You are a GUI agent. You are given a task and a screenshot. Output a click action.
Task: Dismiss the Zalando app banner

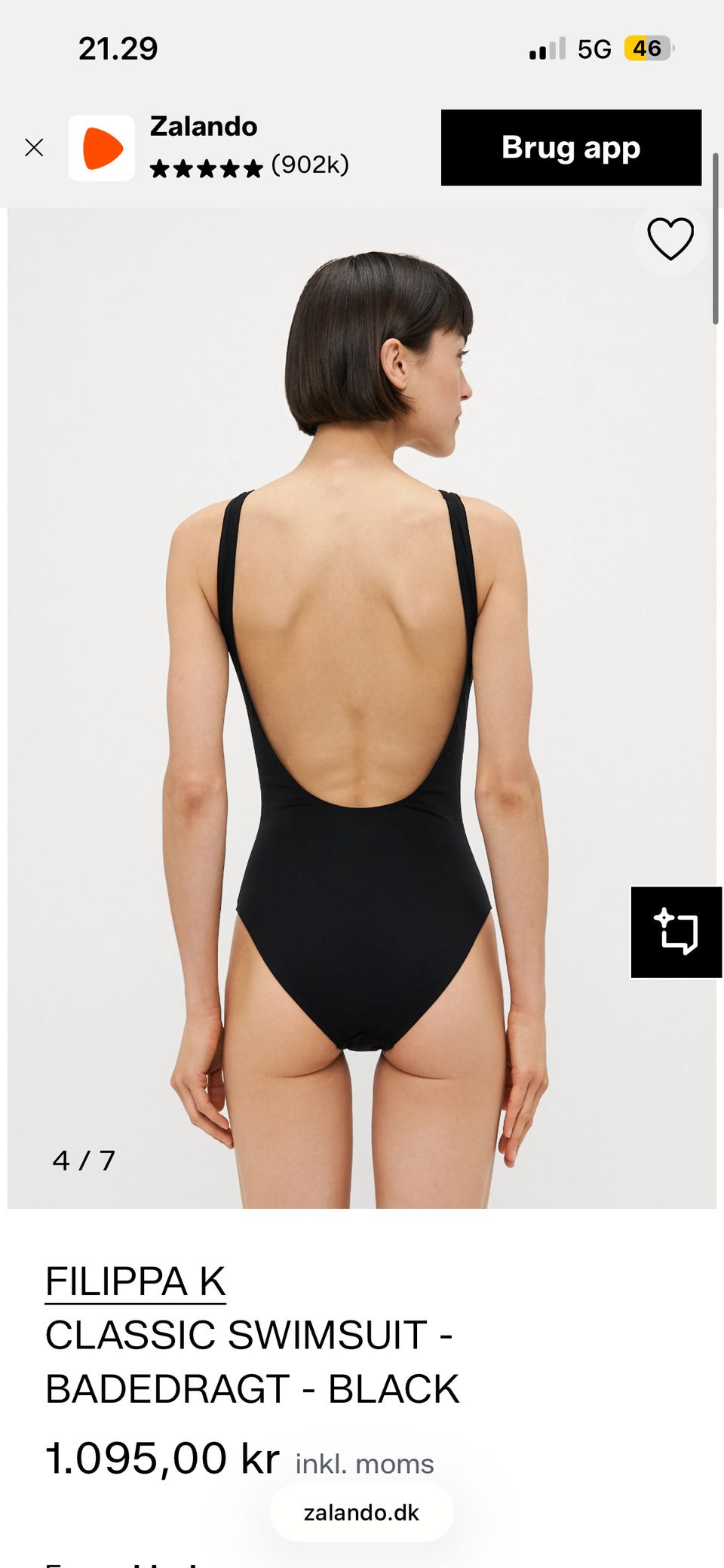34,147
